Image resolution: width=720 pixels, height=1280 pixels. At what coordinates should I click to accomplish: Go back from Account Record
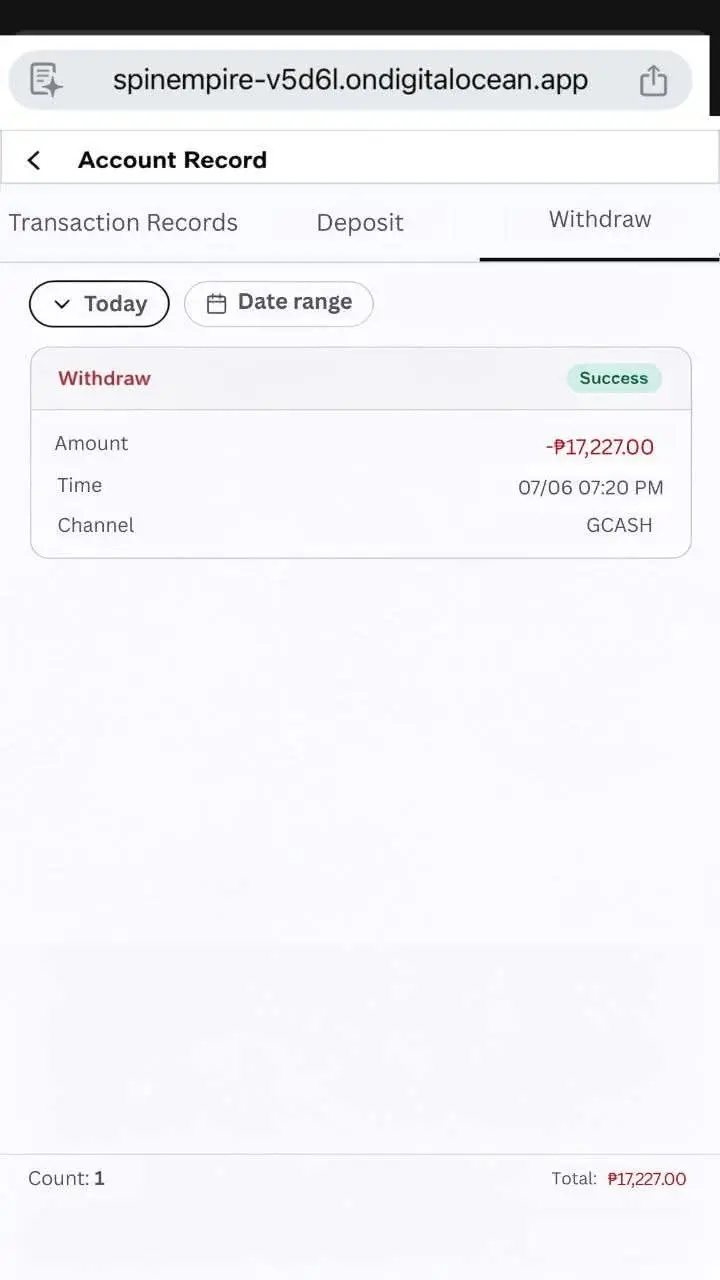pos(34,160)
